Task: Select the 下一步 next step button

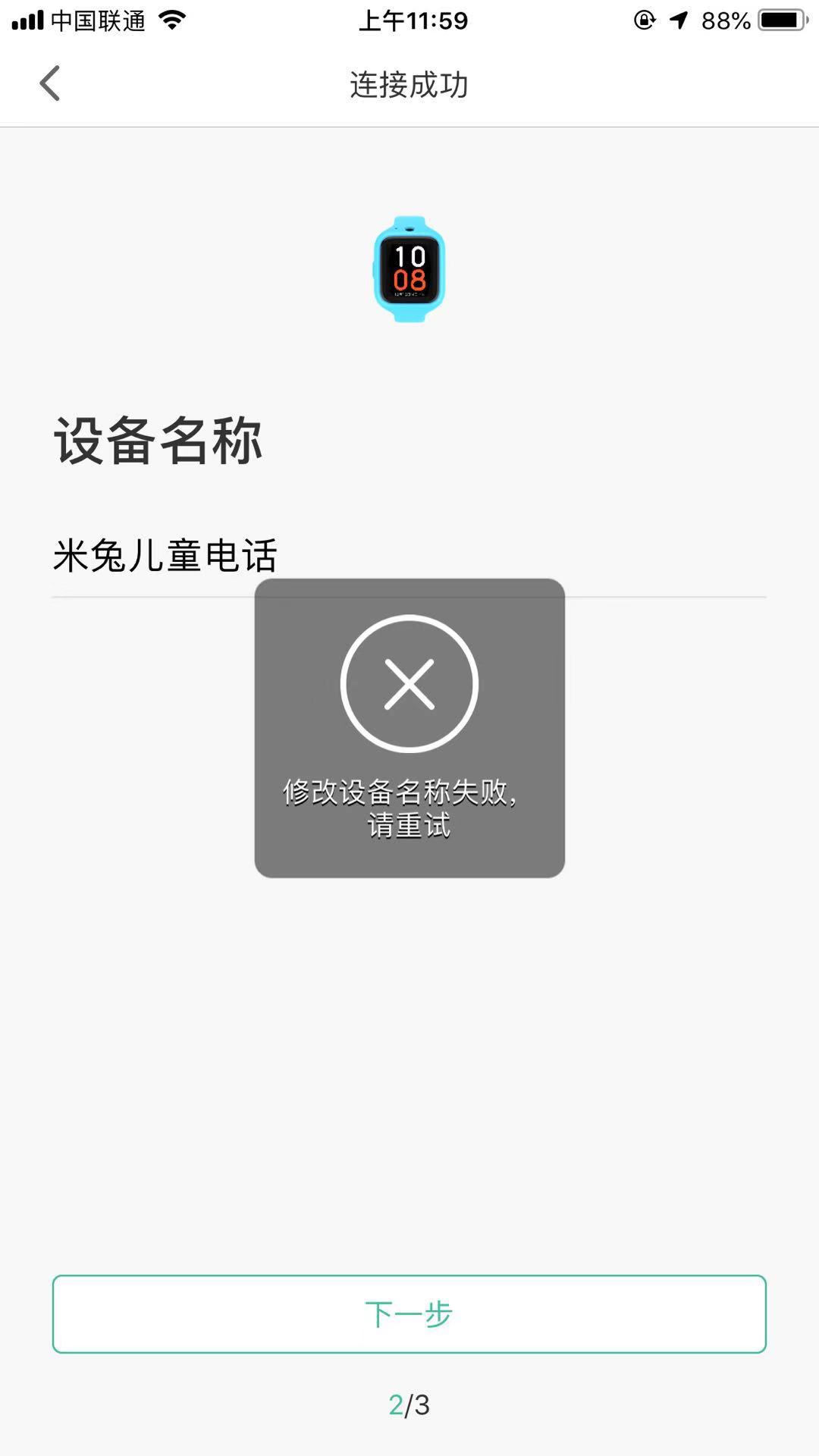Action: point(409,1314)
